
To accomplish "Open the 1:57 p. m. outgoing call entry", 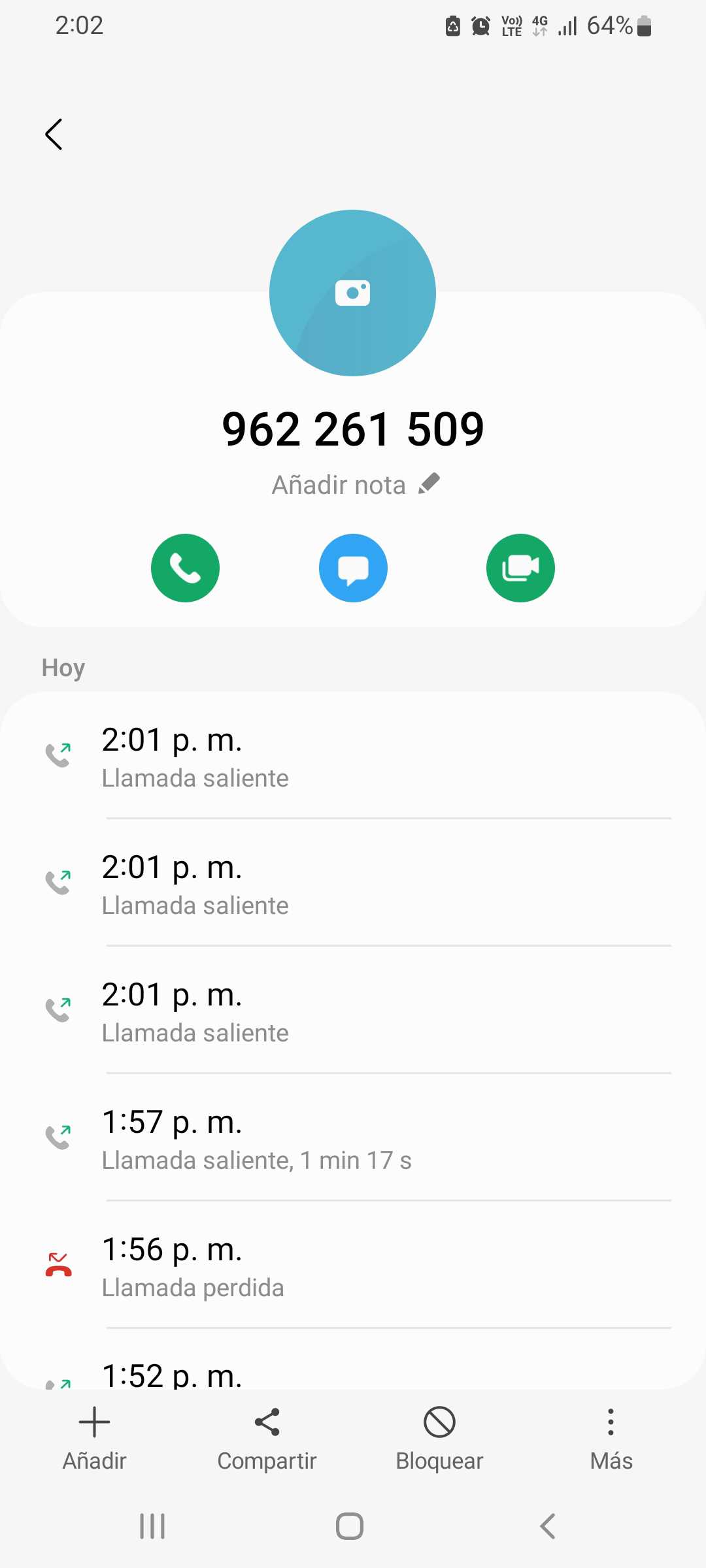I will click(353, 1140).
